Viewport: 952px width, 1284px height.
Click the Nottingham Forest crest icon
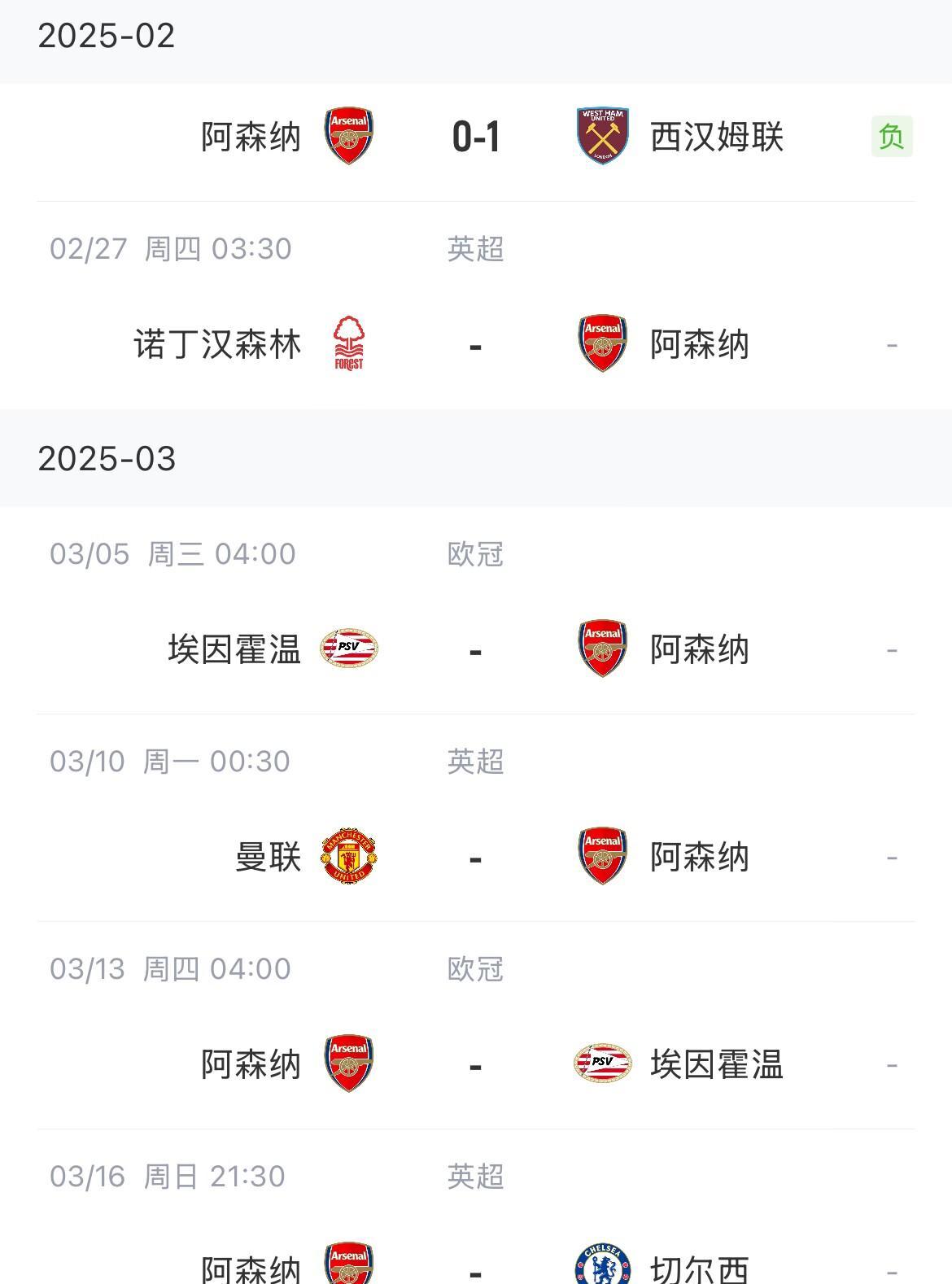[x=348, y=344]
